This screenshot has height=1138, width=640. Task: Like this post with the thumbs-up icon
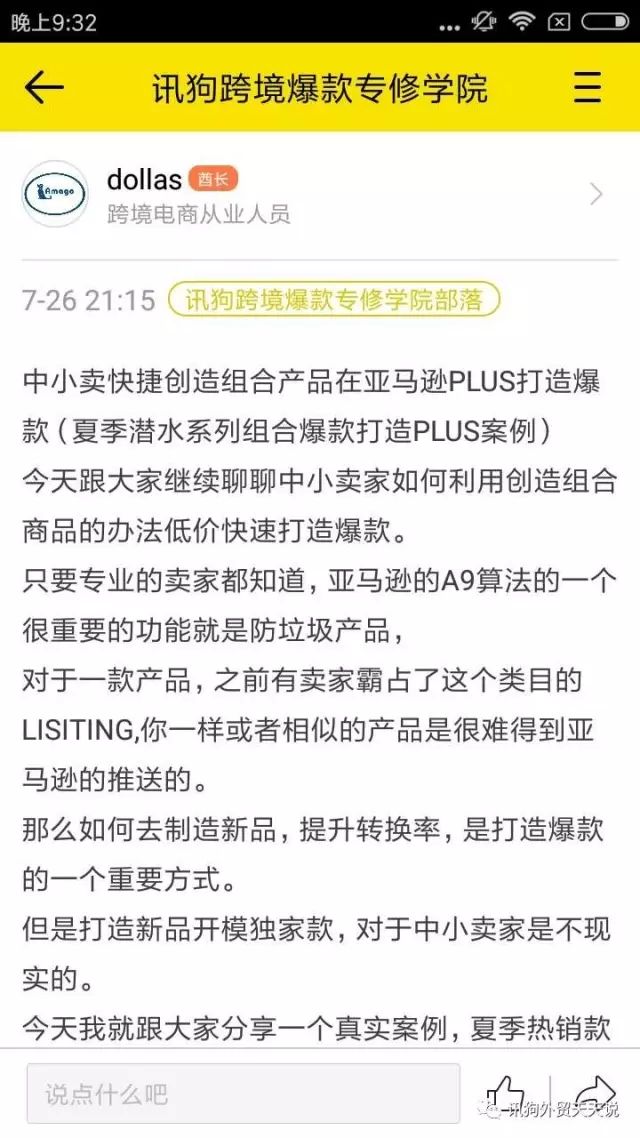pyautogui.click(x=506, y=1092)
